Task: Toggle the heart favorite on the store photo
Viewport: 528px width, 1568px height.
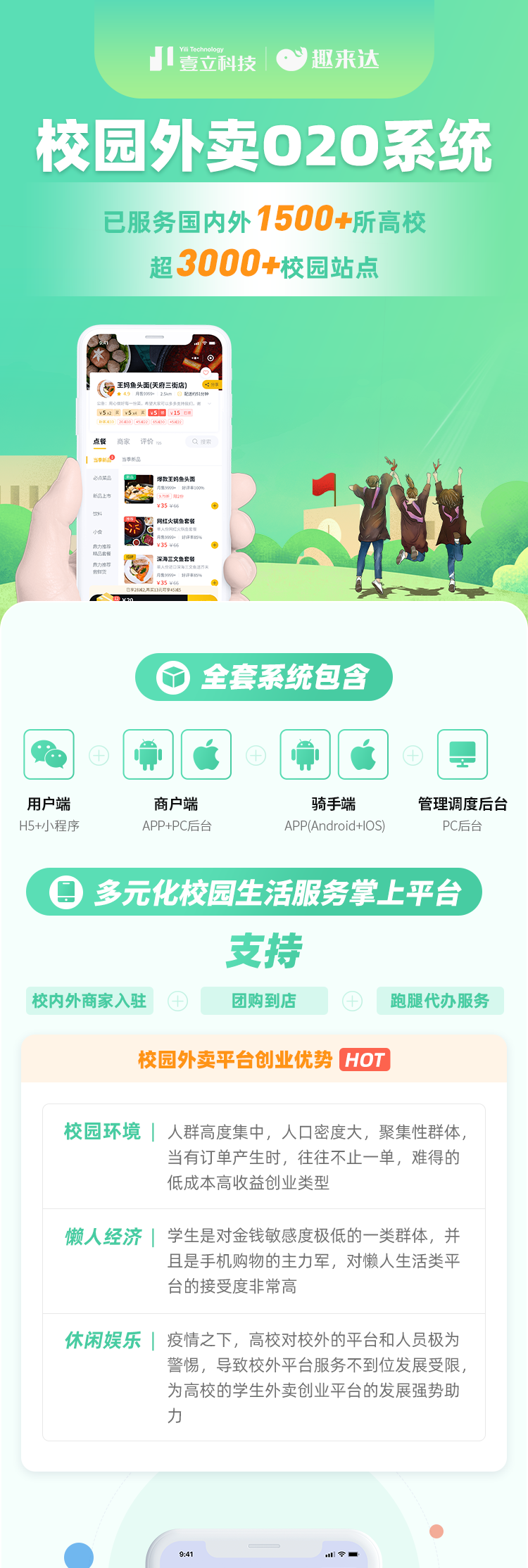Action: coord(206,372)
